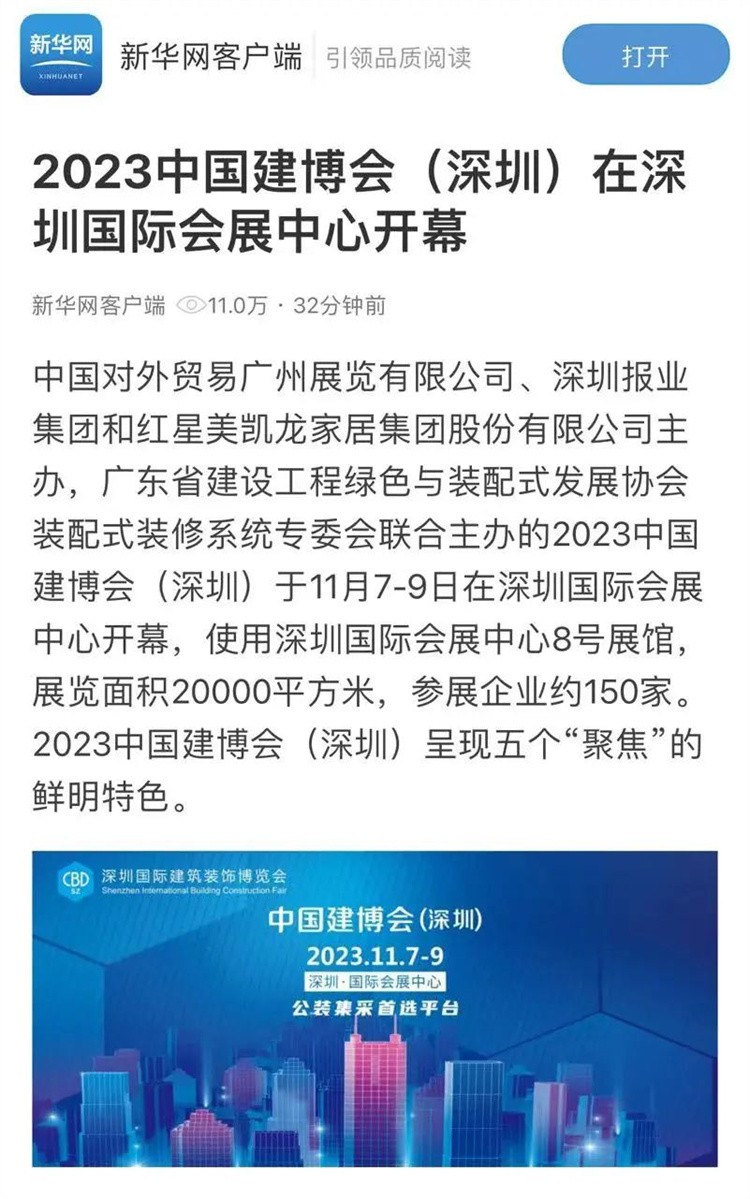View the 中国建博会 banner image
750x1199 pixels.
tap(375, 1008)
